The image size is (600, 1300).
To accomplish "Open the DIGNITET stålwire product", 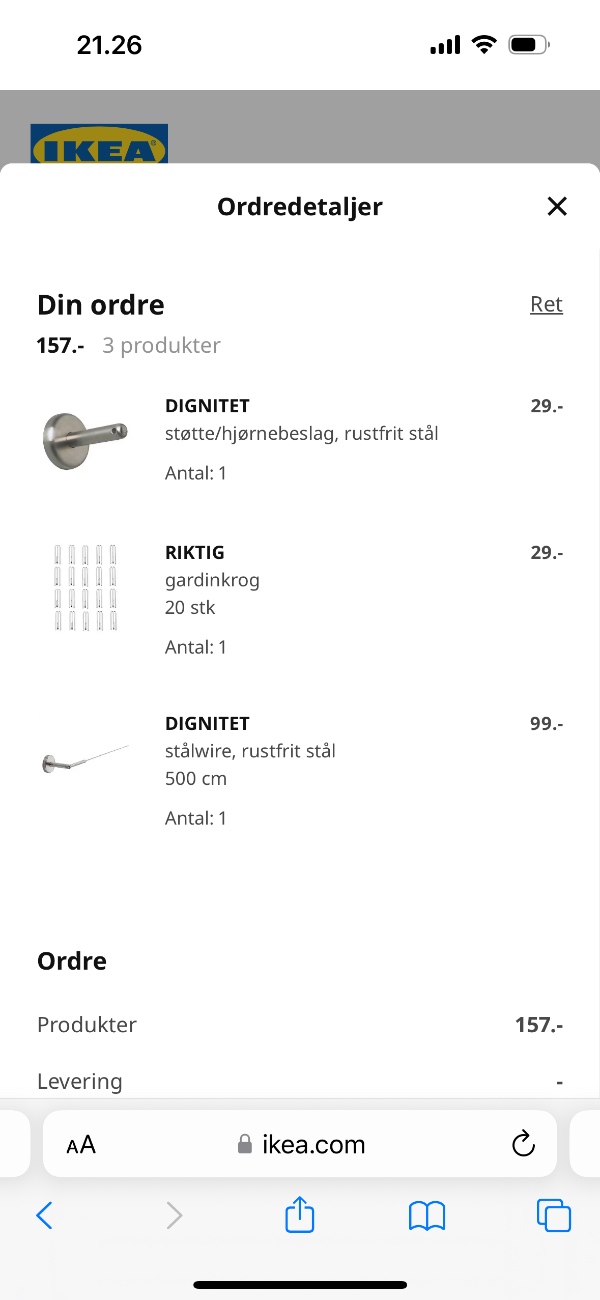I will pos(207,723).
